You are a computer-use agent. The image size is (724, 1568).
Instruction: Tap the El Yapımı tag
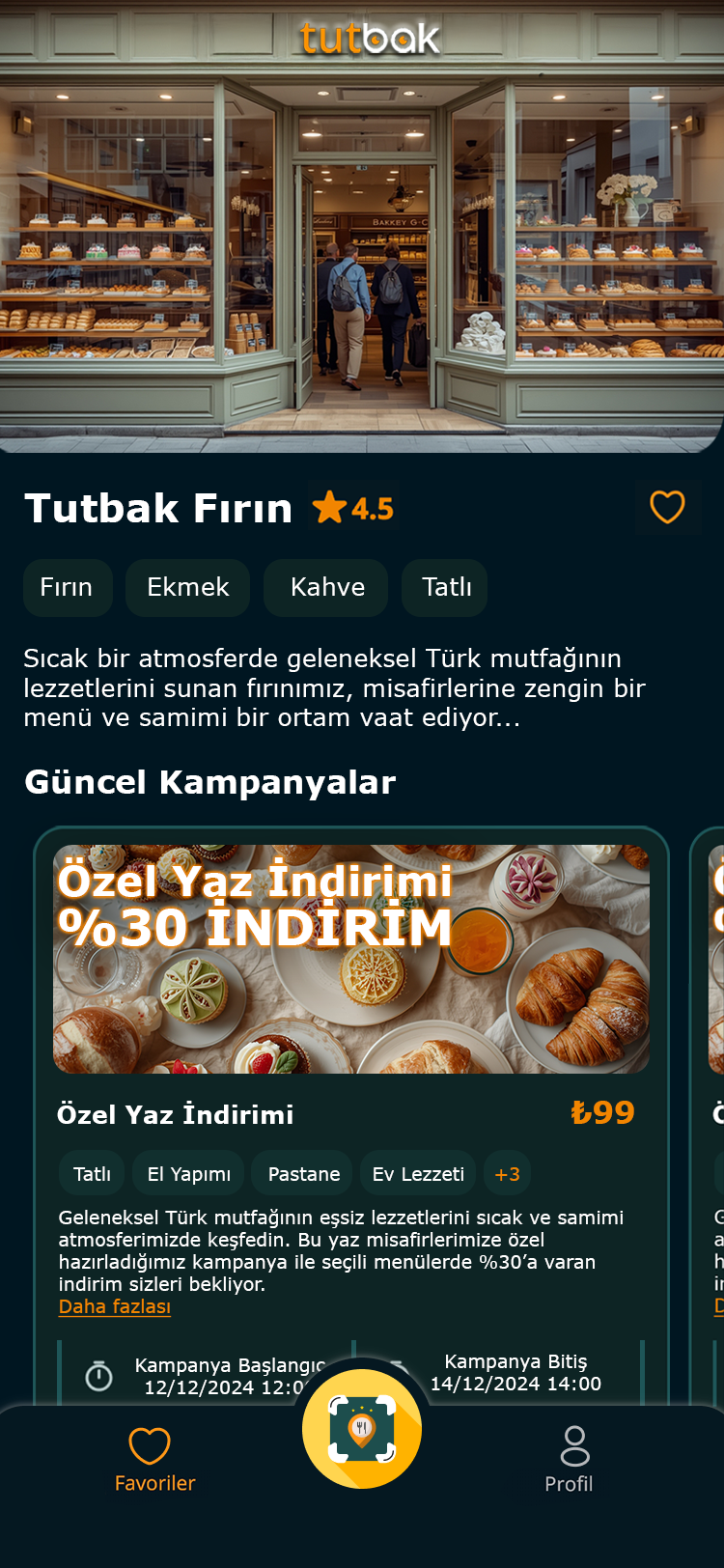[188, 1174]
